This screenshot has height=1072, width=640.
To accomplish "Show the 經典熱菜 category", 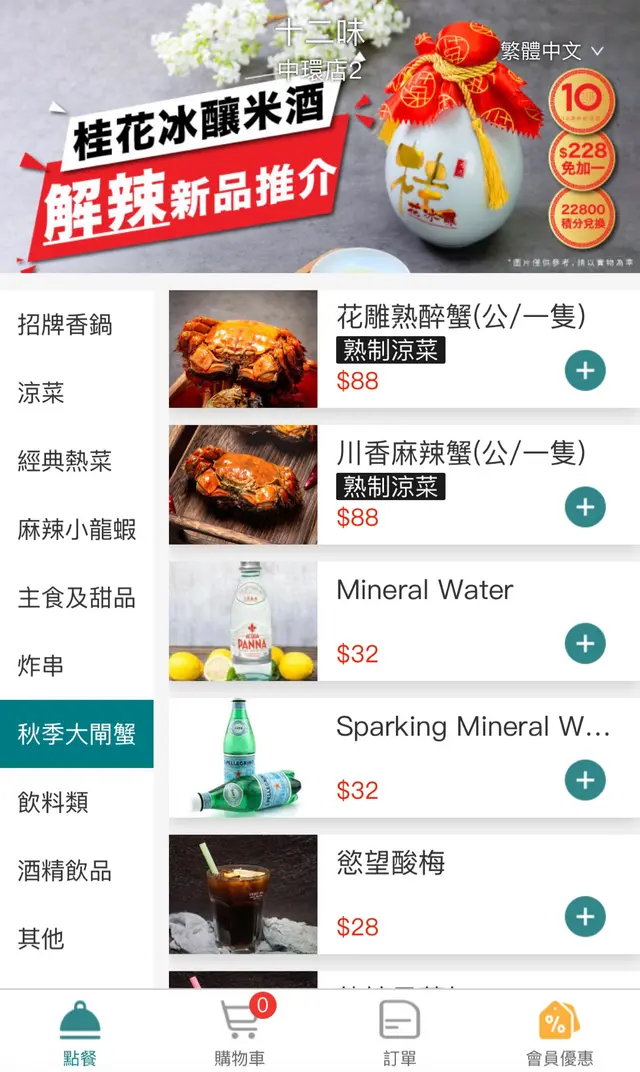I will (65, 461).
